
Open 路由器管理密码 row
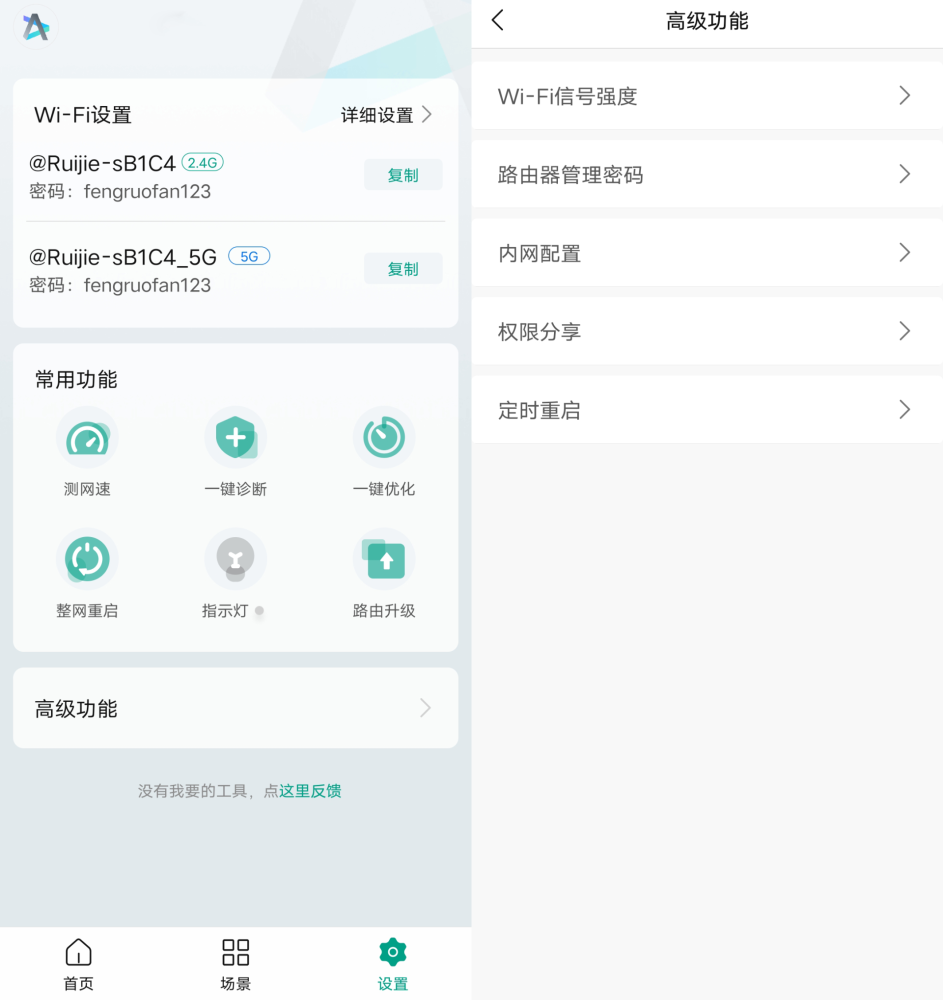point(706,175)
